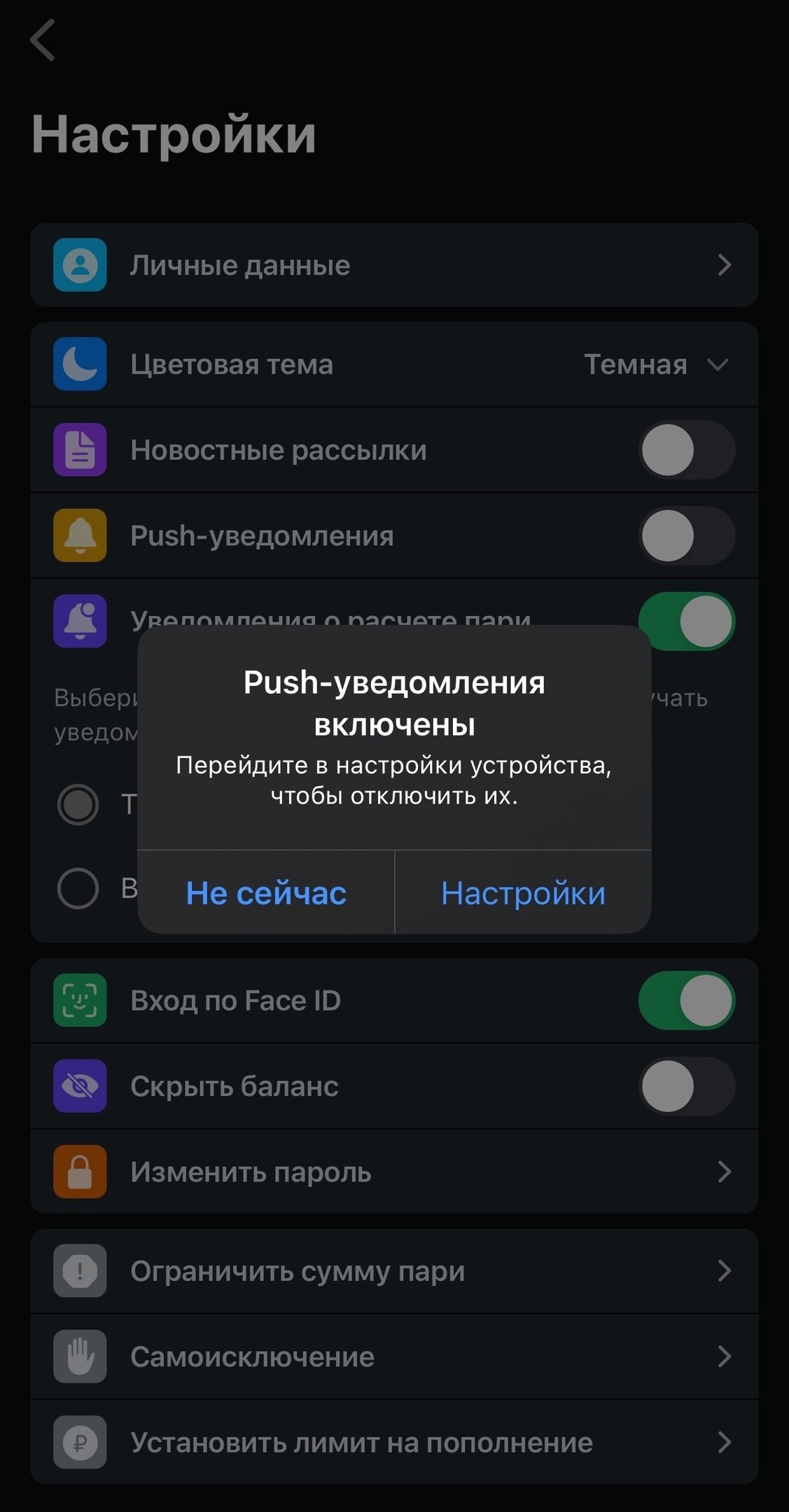Viewport: 789px width, 1512px height.
Task: Toggle Новостные рассылки switch
Action: tap(686, 450)
